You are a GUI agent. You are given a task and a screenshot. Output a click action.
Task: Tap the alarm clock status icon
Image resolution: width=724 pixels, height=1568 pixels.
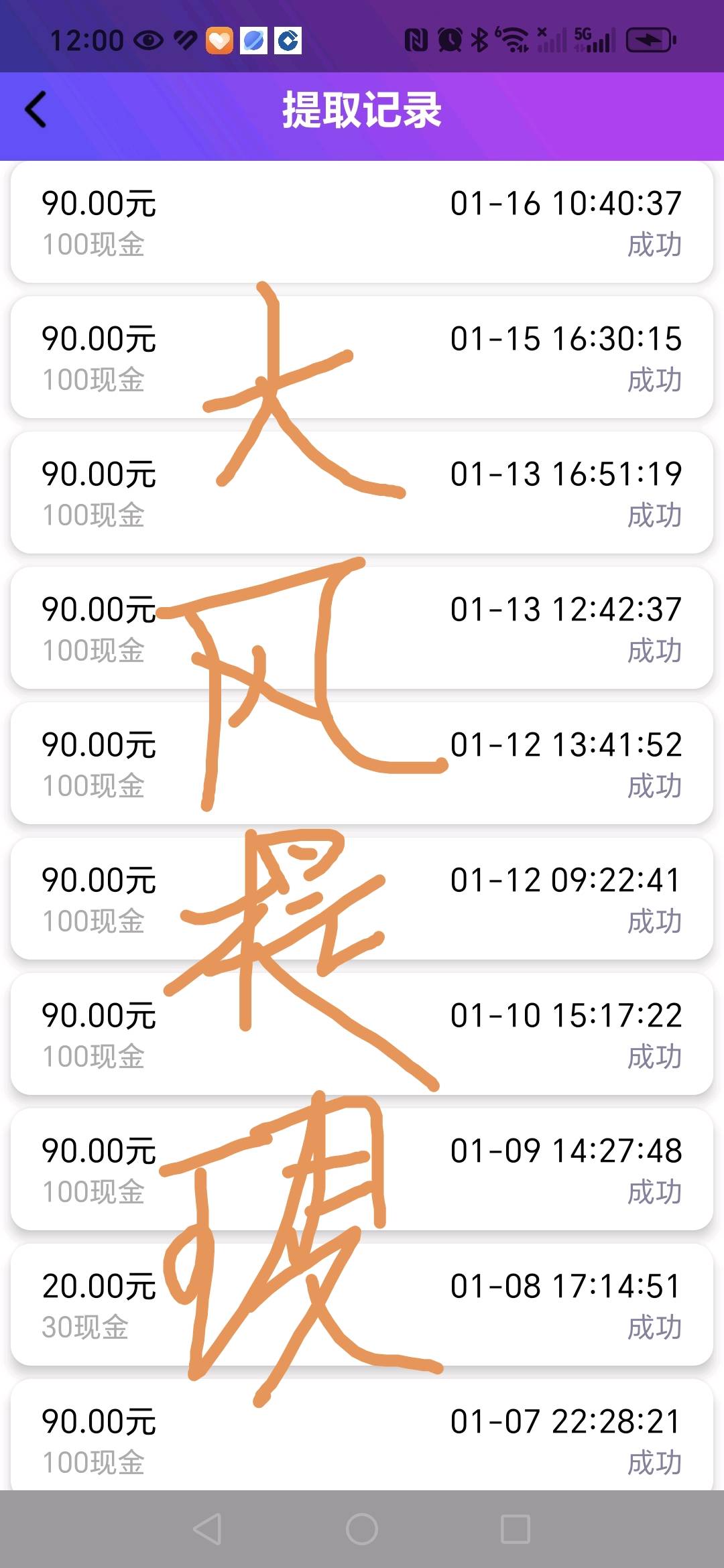[450, 39]
